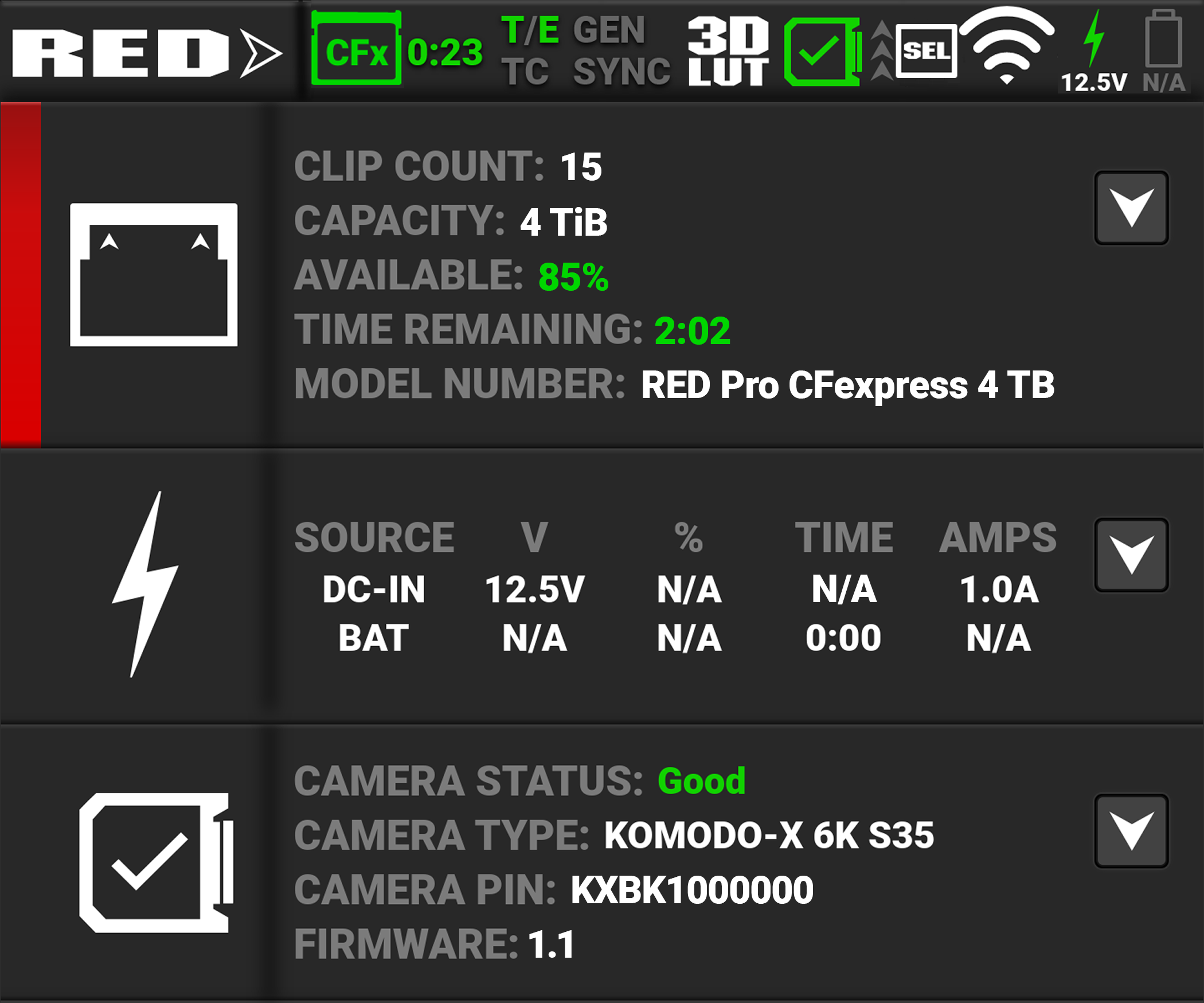Open the Wi-Fi settings icon

click(1007, 47)
